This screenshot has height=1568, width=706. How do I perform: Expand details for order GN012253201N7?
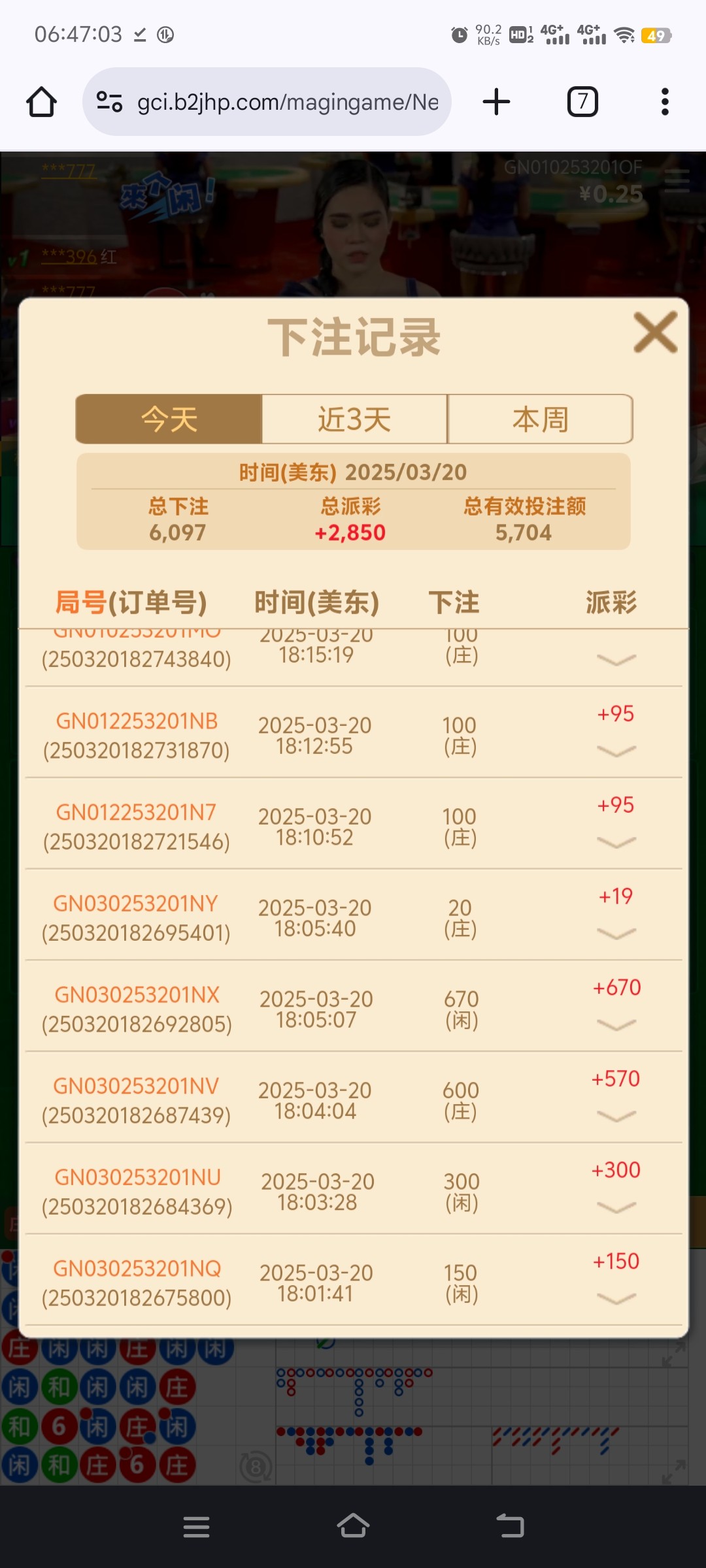pos(616,842)
